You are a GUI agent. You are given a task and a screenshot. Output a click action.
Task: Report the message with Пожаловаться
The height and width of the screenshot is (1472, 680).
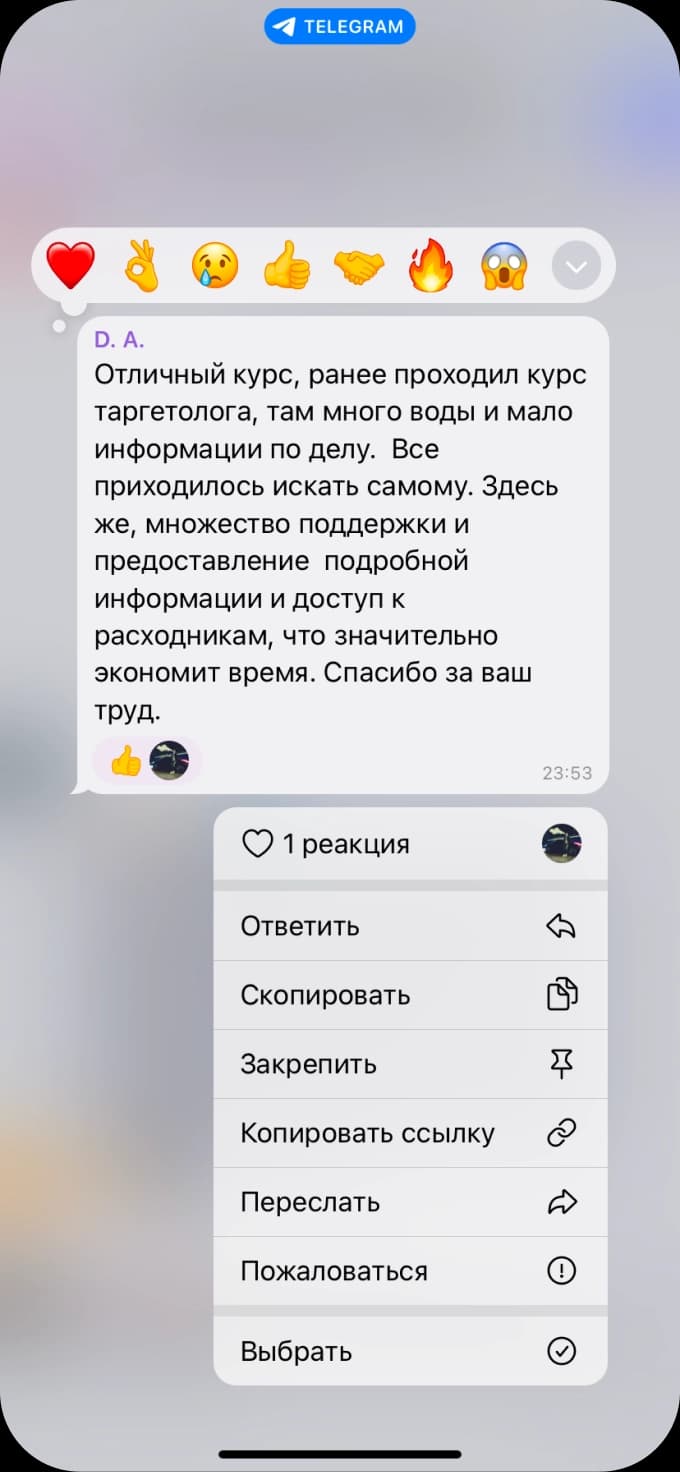pyautogui.click(x=410, y=1271)
